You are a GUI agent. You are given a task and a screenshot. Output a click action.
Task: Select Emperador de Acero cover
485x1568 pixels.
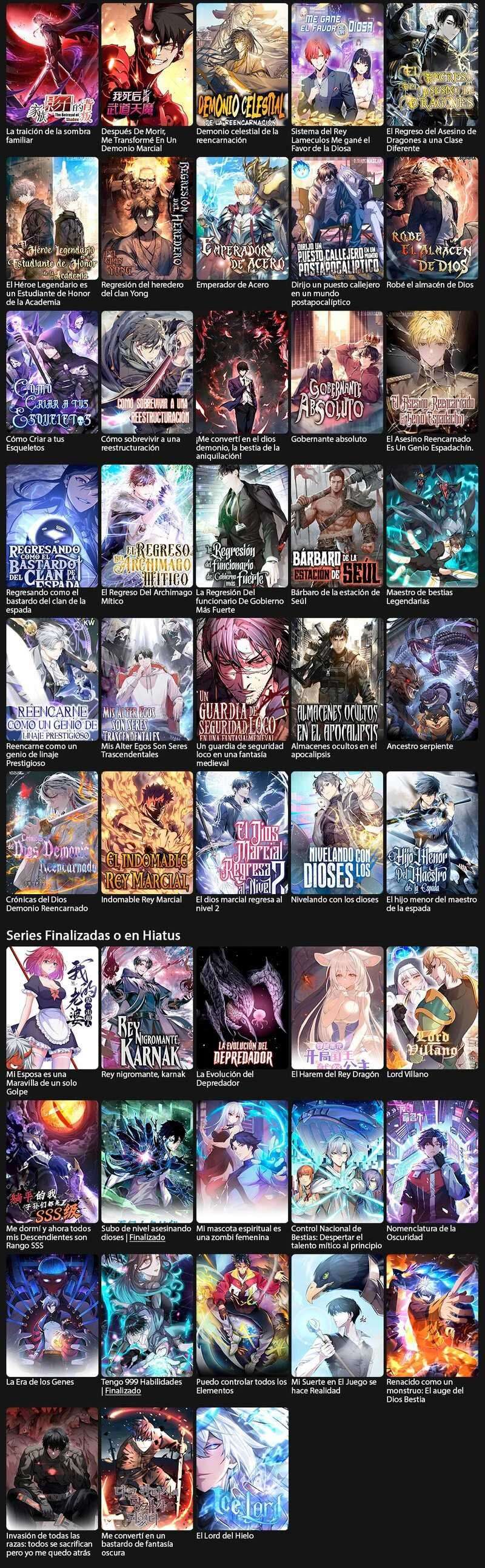[242, 218]
